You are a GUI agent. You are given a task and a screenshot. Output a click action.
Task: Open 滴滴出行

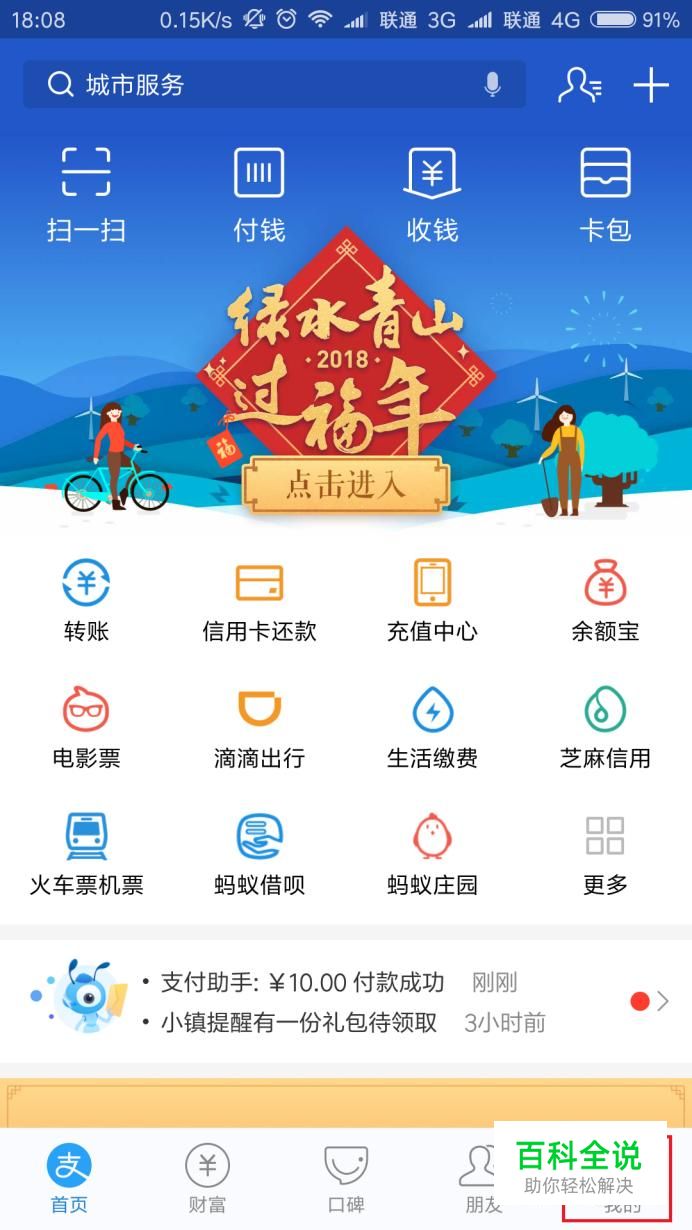click(259, 728)
